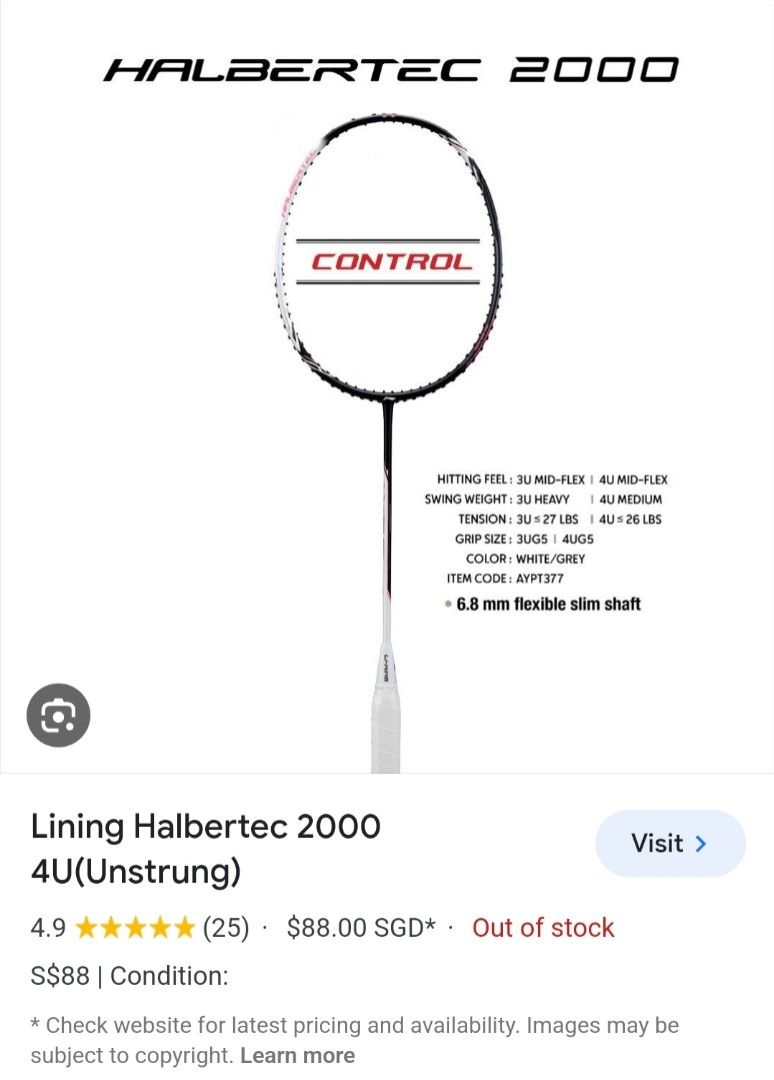Click the second rating star
774x1080 pixels.
(113, 927)
